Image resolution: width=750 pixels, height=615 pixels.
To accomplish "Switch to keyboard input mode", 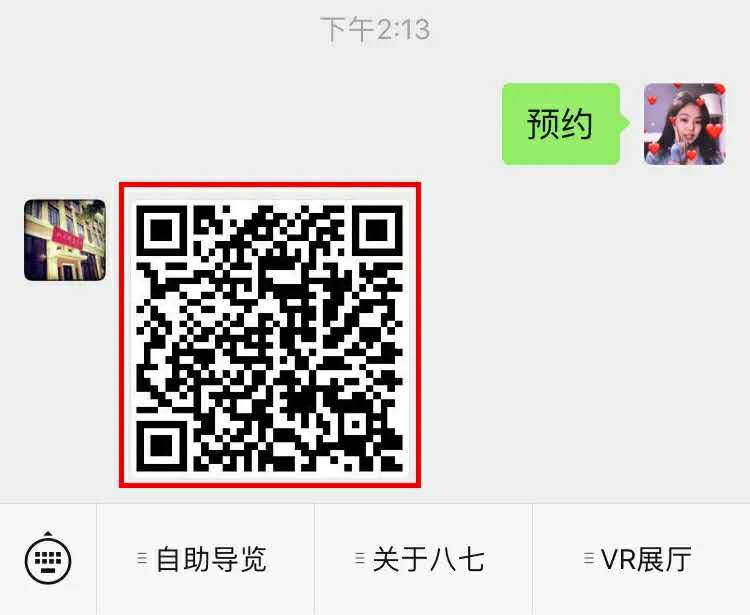I will tap(47, 559).
